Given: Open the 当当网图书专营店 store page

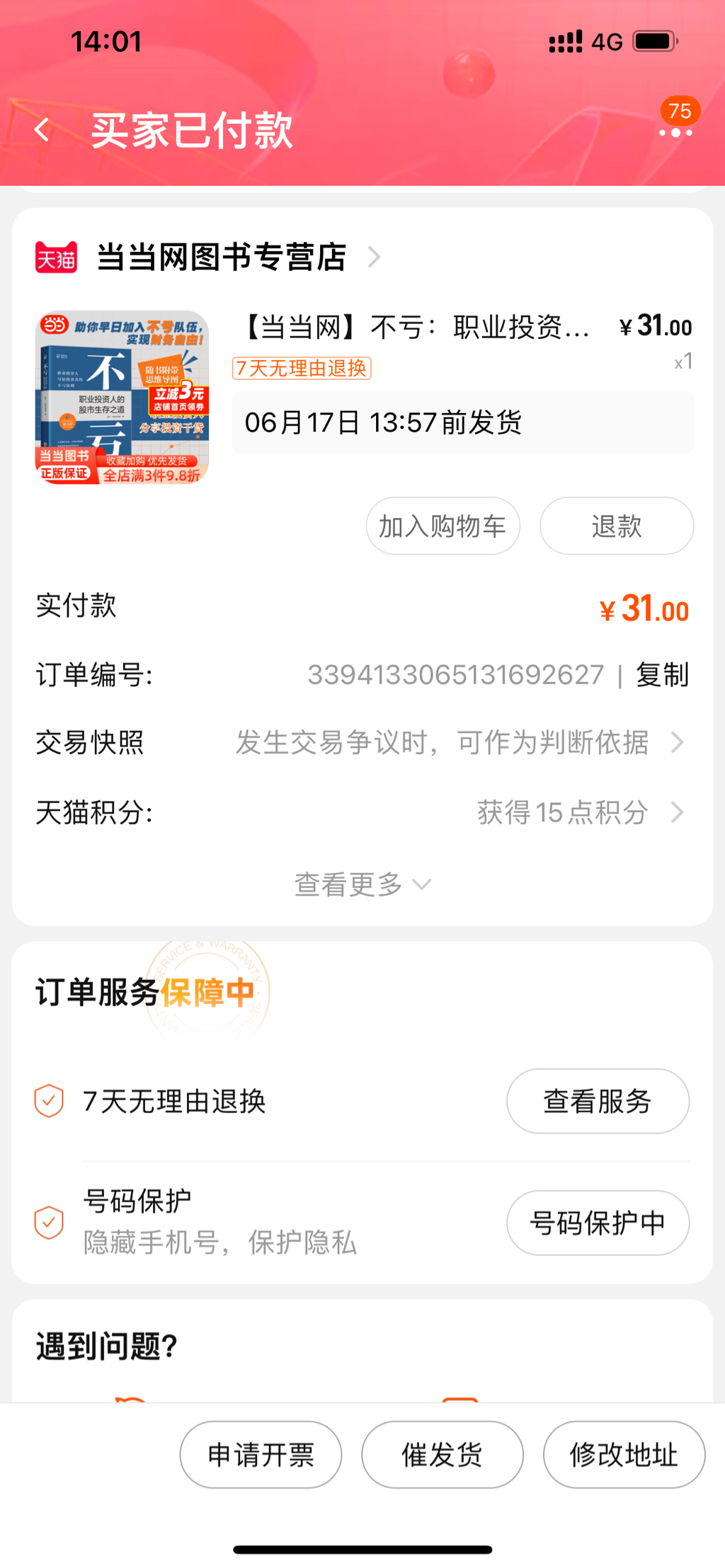Looking at the screenshot, I should click(x=221, y=257).
